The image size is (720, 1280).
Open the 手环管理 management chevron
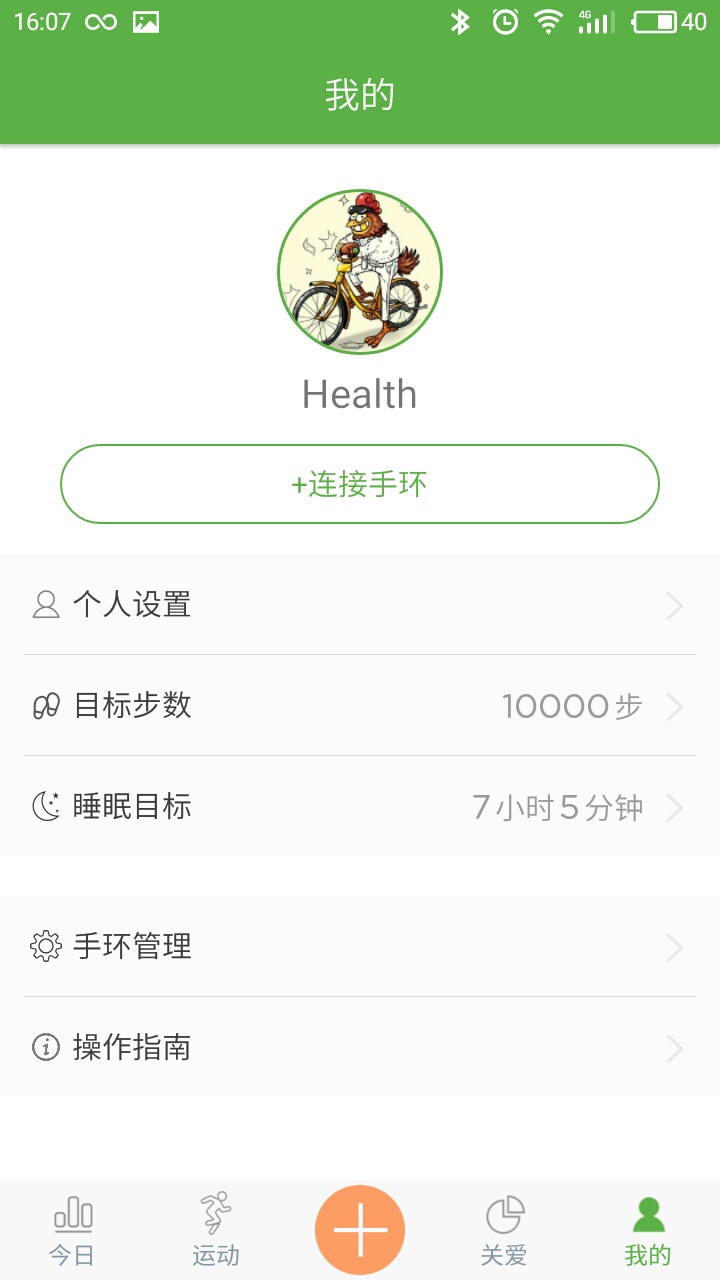[676, 946]
